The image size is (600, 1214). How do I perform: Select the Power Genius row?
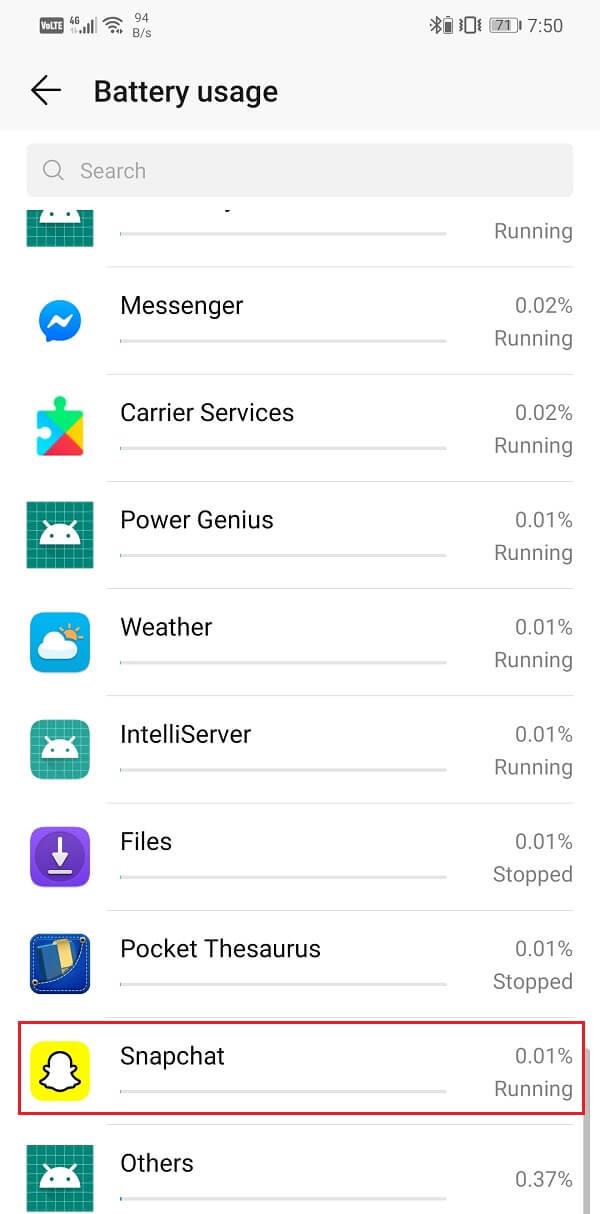coord(300,535)
